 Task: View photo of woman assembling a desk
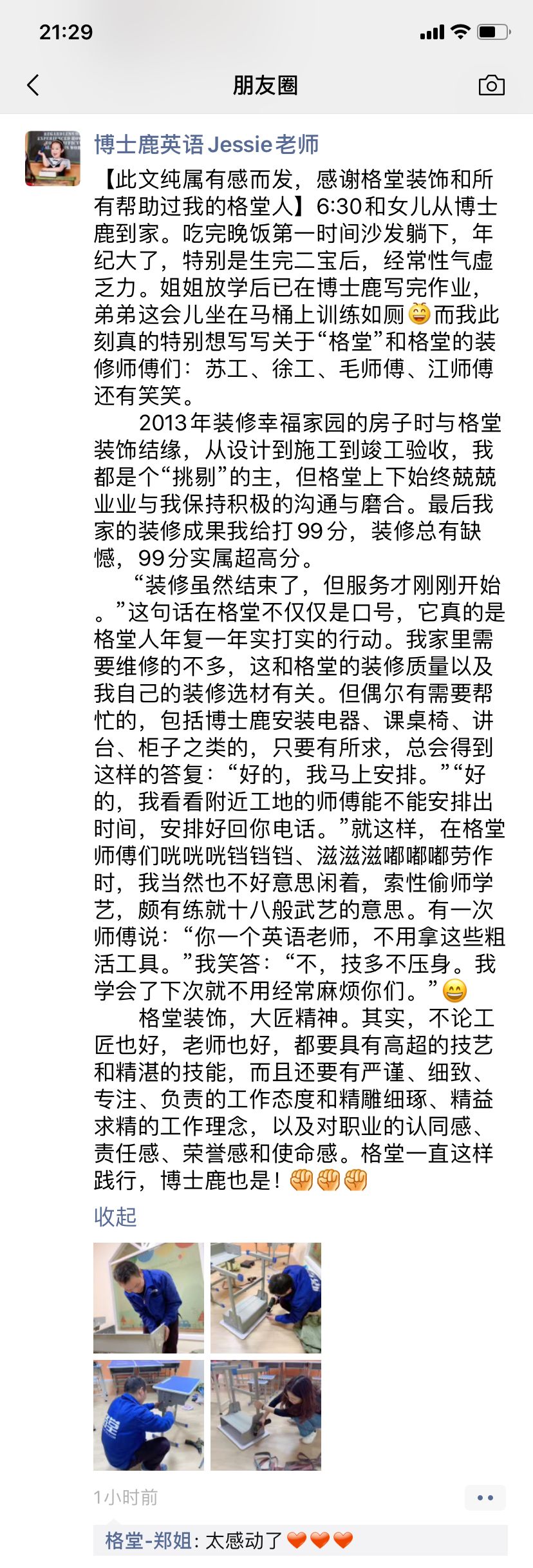pyautogui.click(x=266, y=1415)
